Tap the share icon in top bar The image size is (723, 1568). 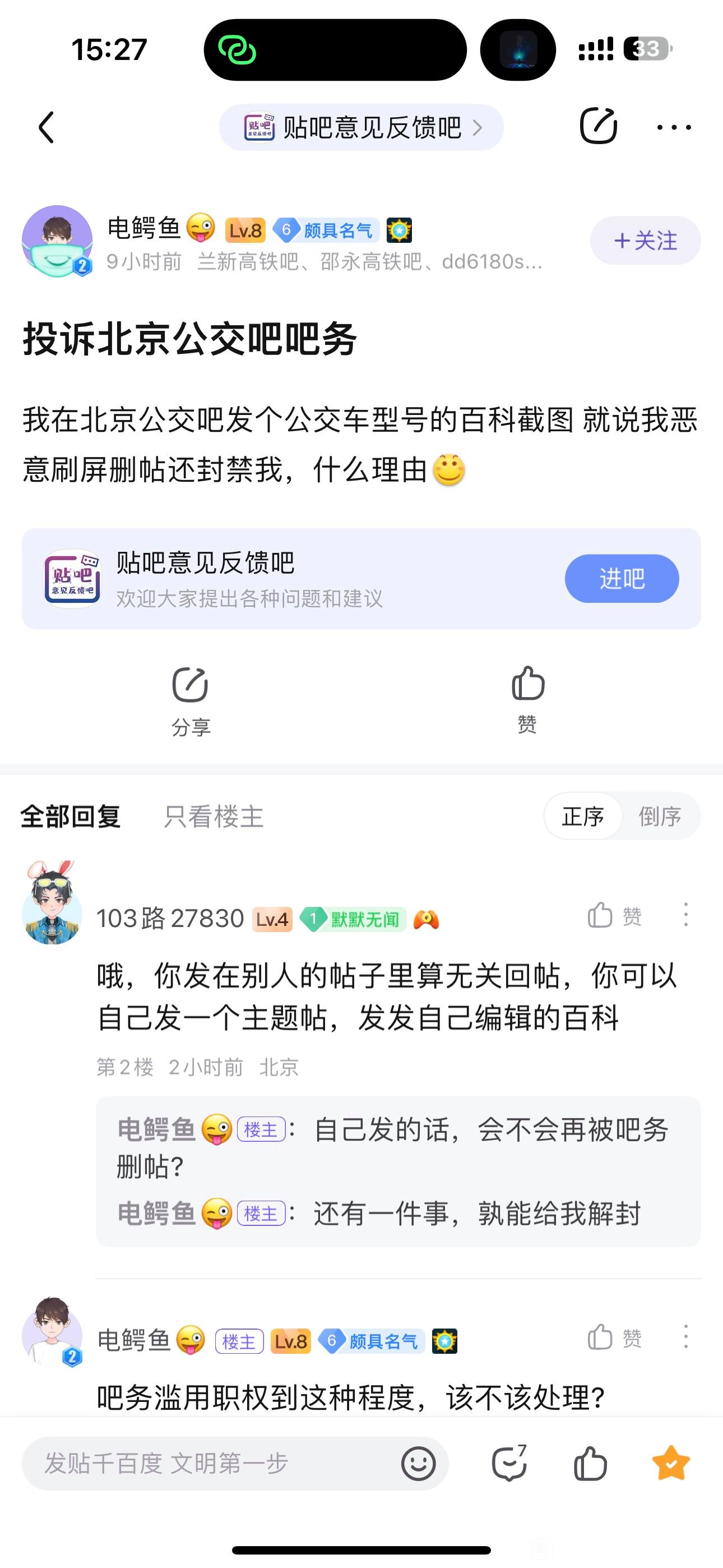(598, 126)
